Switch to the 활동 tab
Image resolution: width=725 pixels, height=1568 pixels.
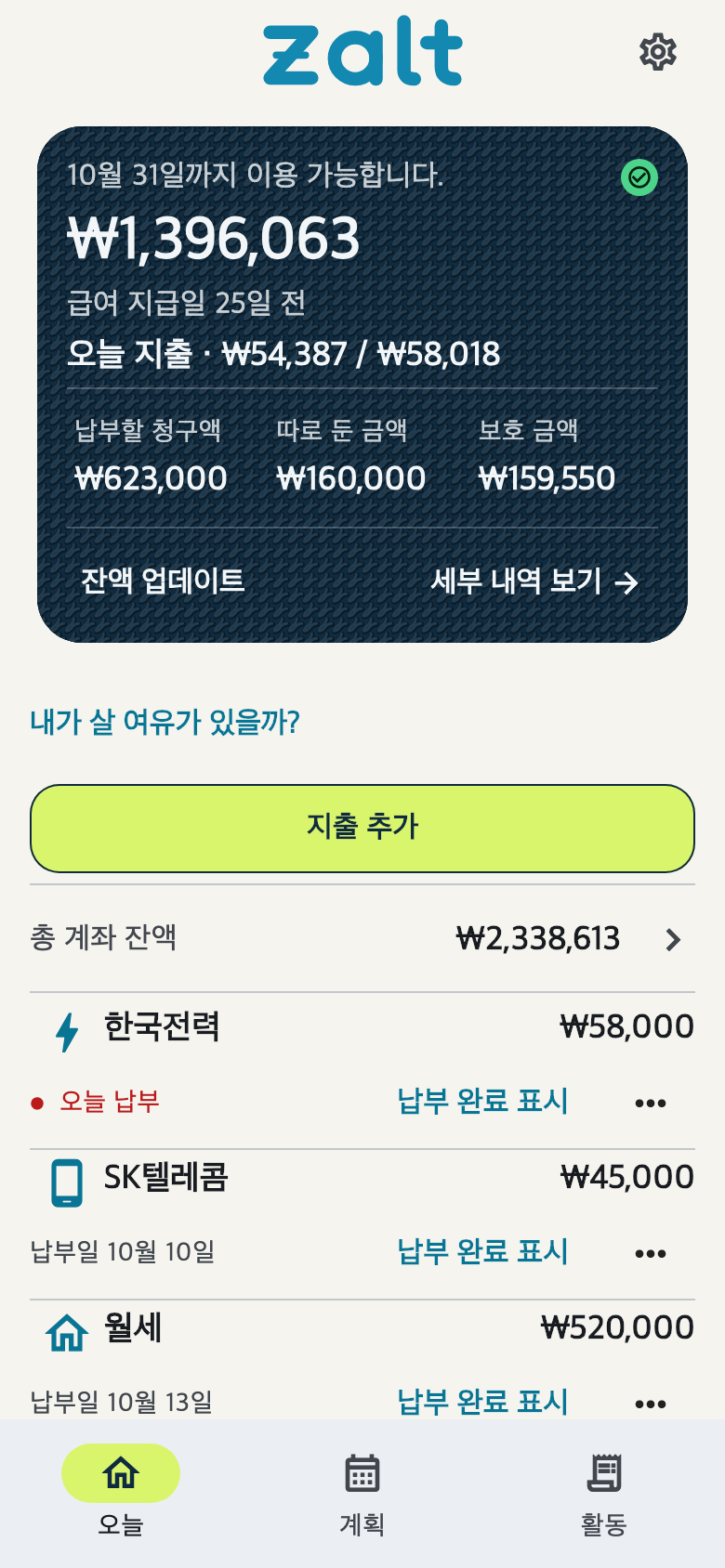[604, 1494]
